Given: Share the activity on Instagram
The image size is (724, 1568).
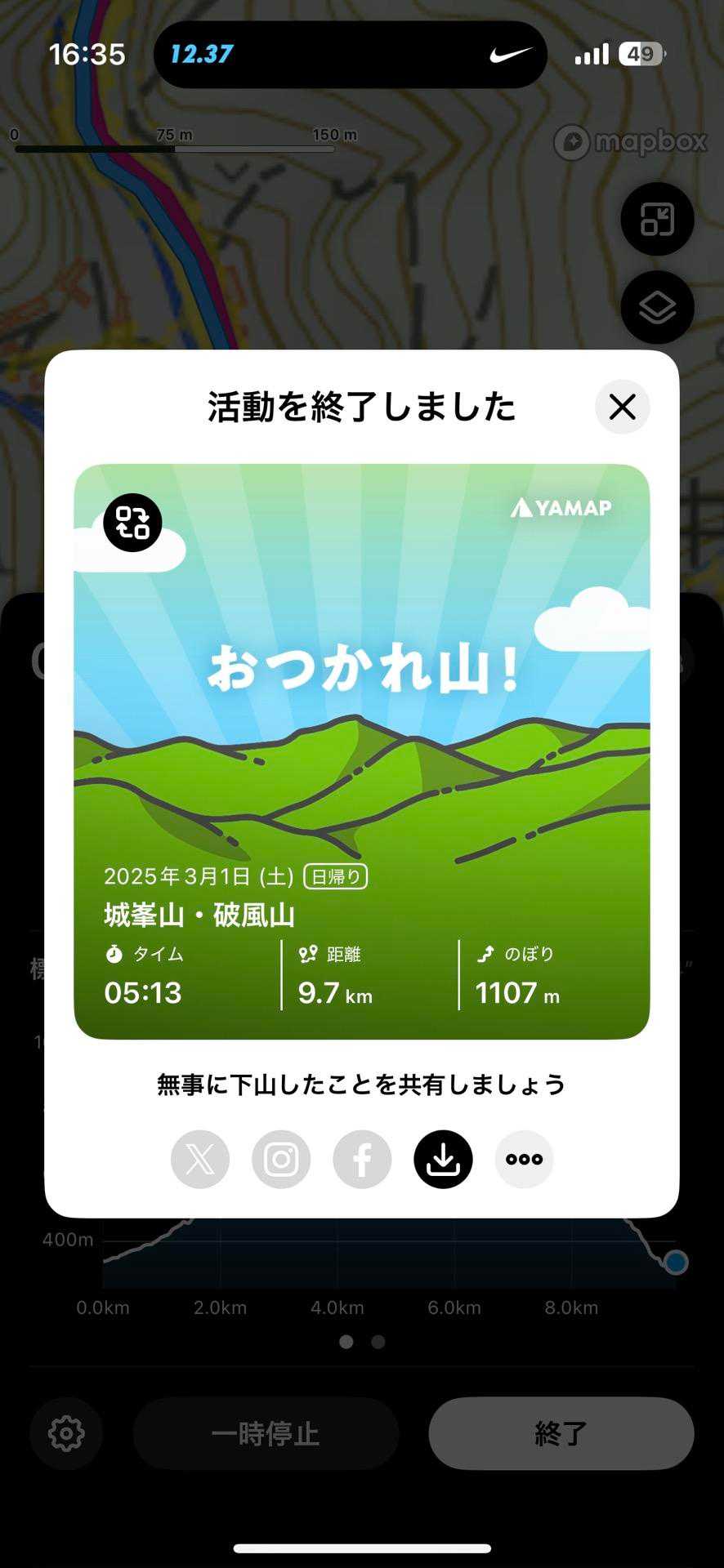Looking at the screenshot, I should 281,1160.
